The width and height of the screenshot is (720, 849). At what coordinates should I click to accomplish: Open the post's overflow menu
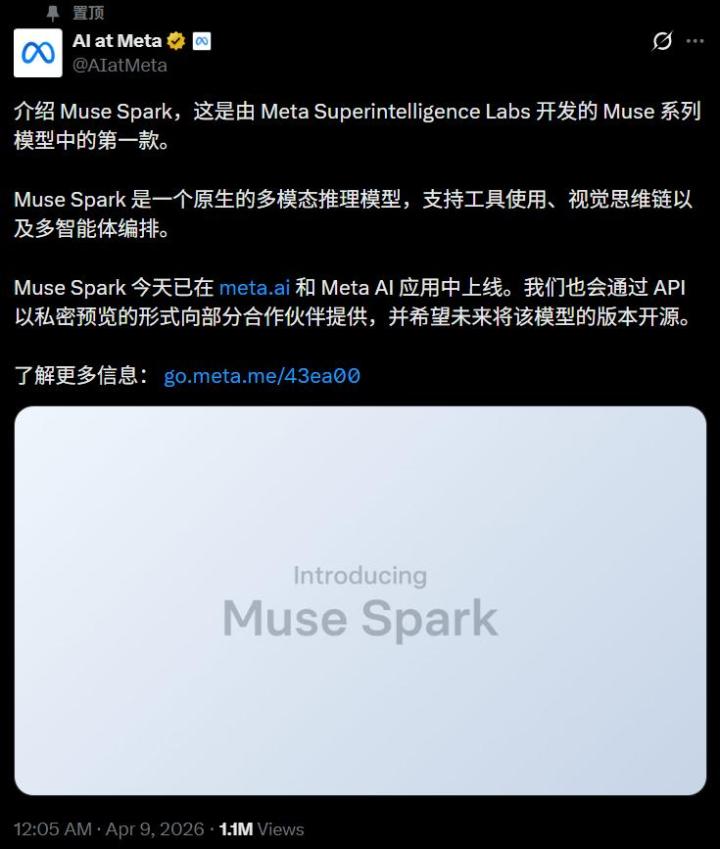click(695, 41)
